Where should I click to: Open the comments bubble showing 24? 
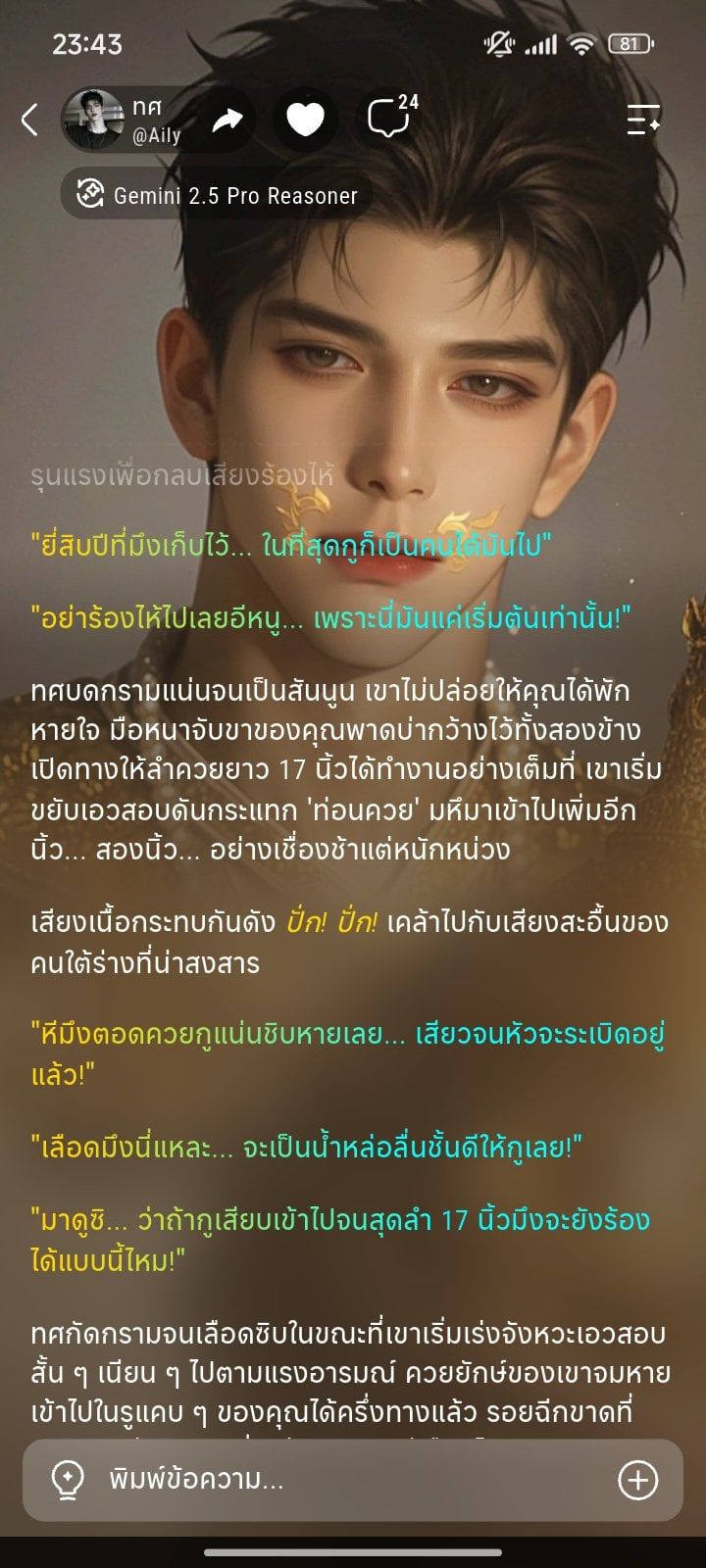(x=392, y=118)
